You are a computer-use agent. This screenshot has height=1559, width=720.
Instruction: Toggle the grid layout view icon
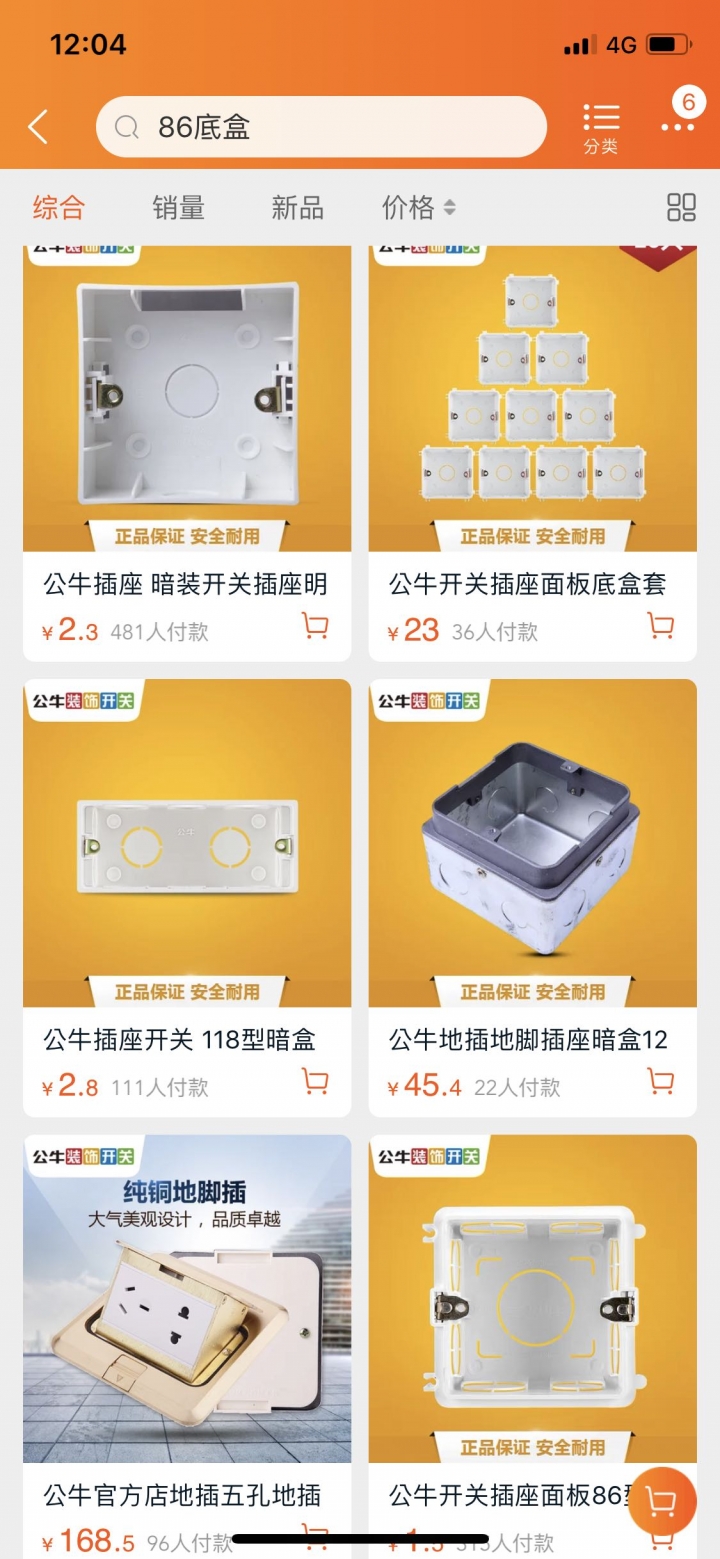681,207
